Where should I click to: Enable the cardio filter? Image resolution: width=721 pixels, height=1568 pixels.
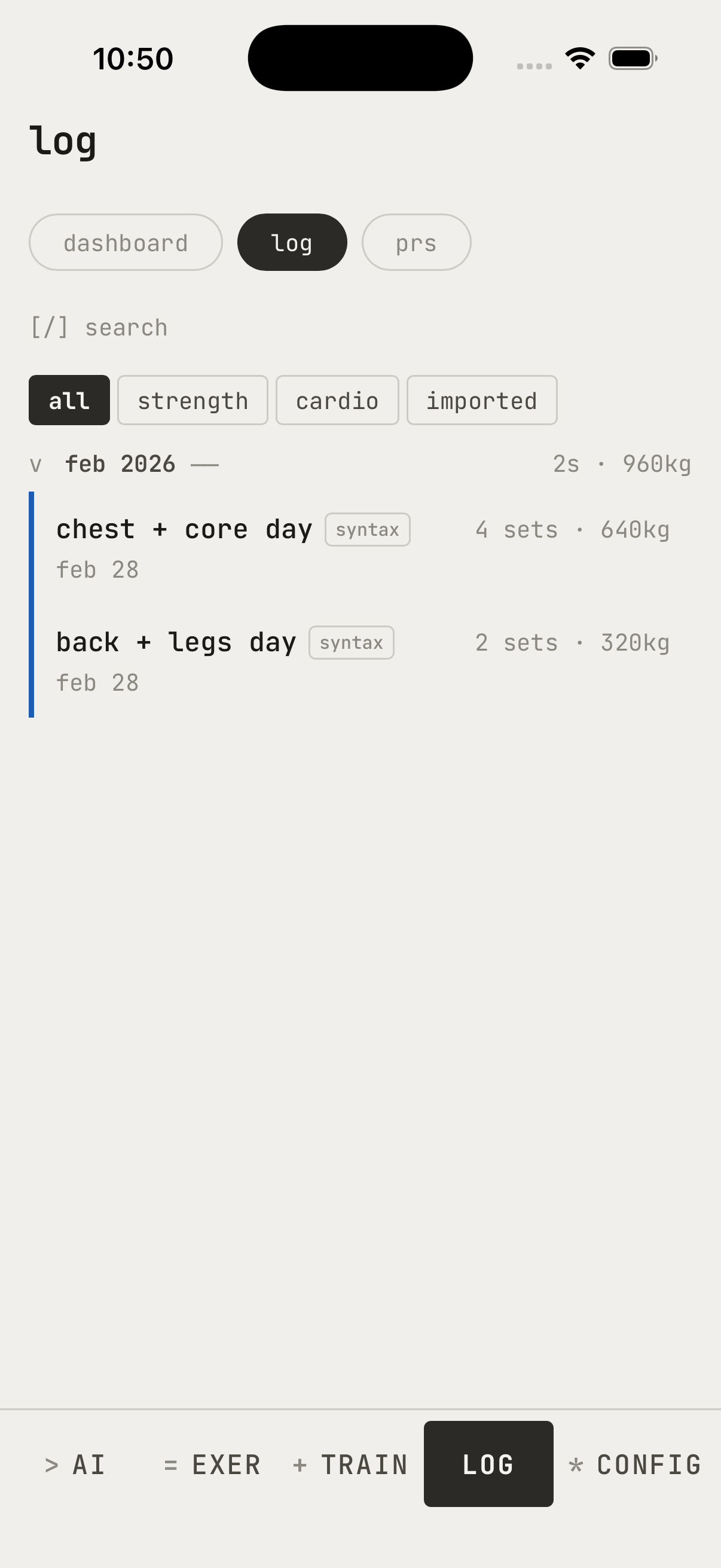337,400
